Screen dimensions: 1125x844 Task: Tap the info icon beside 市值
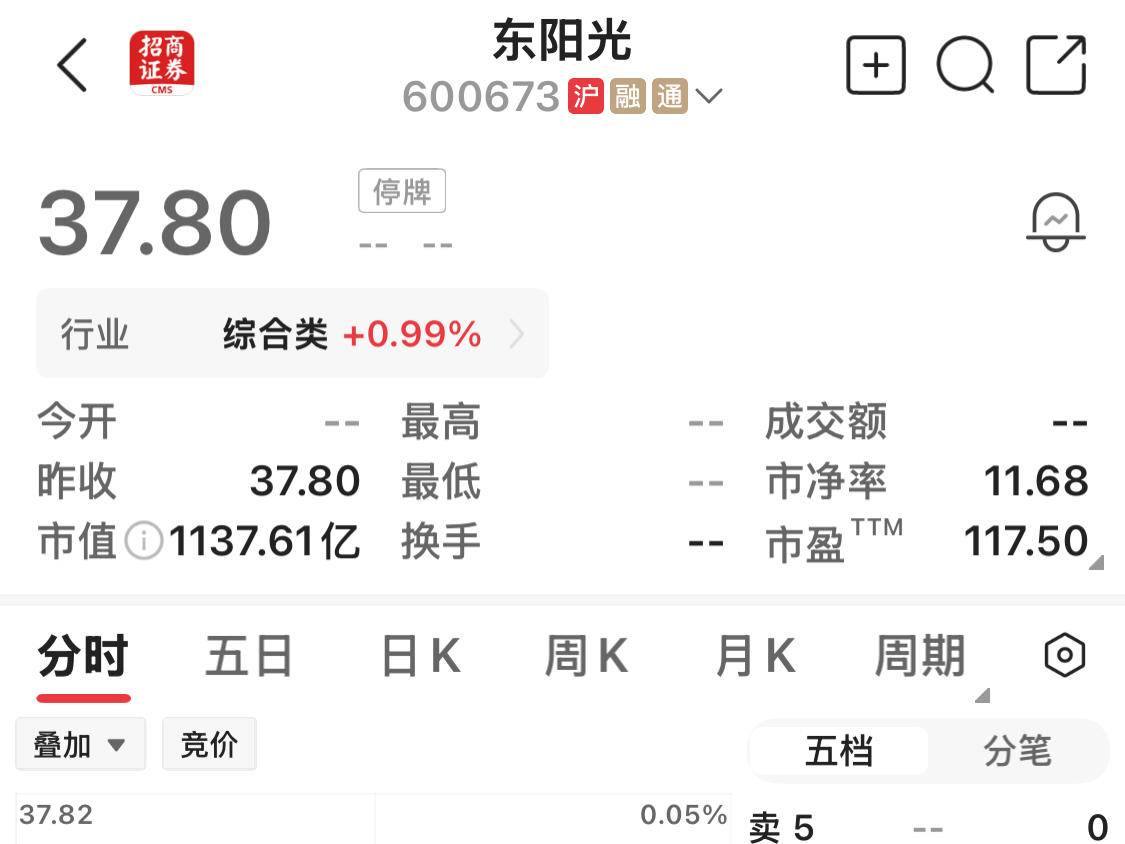[x=144, y=542]
